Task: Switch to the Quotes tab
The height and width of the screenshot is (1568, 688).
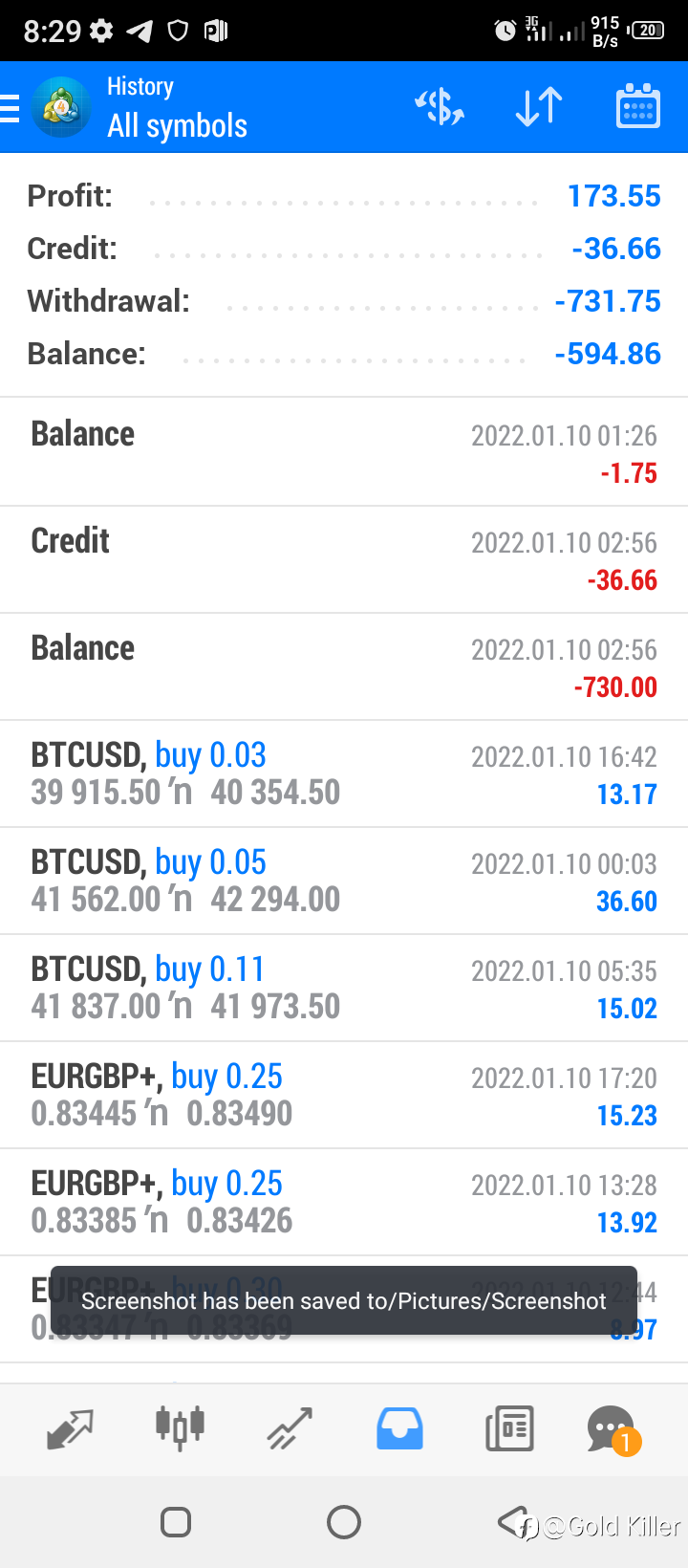Action: [x=70, y=1429]
